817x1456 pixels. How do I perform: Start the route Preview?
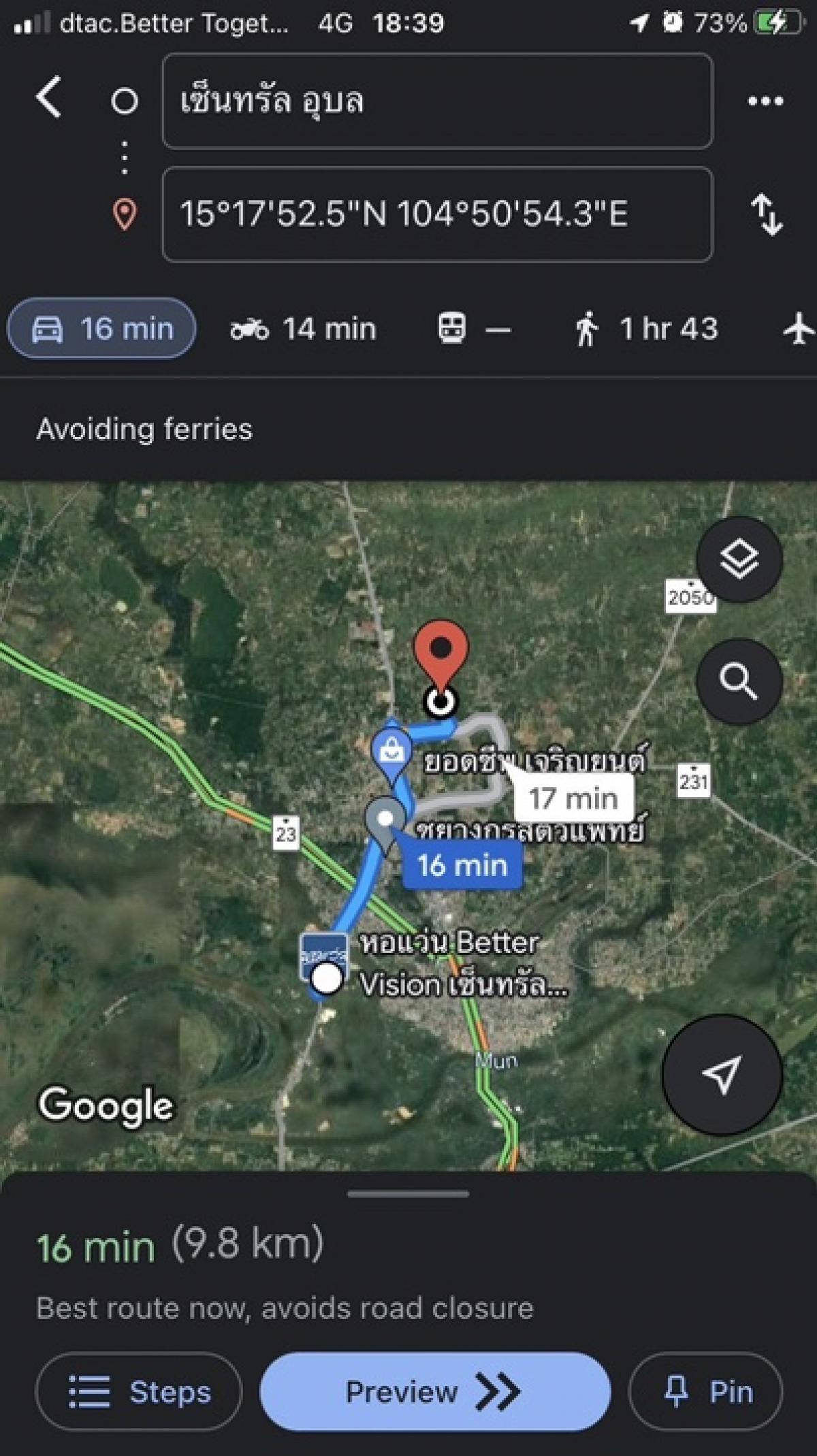(435, 1392)
